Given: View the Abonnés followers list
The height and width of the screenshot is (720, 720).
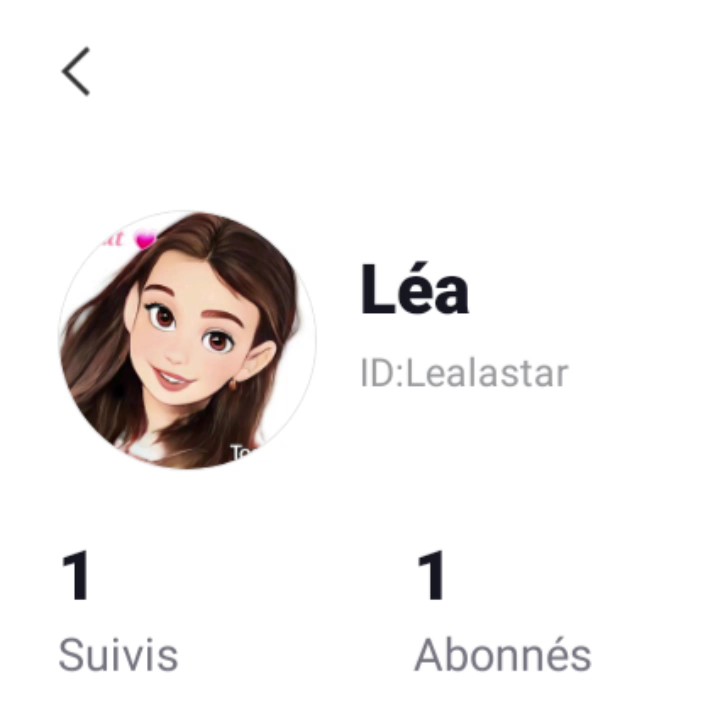Looking at the screenshot, I should (502, 611).
